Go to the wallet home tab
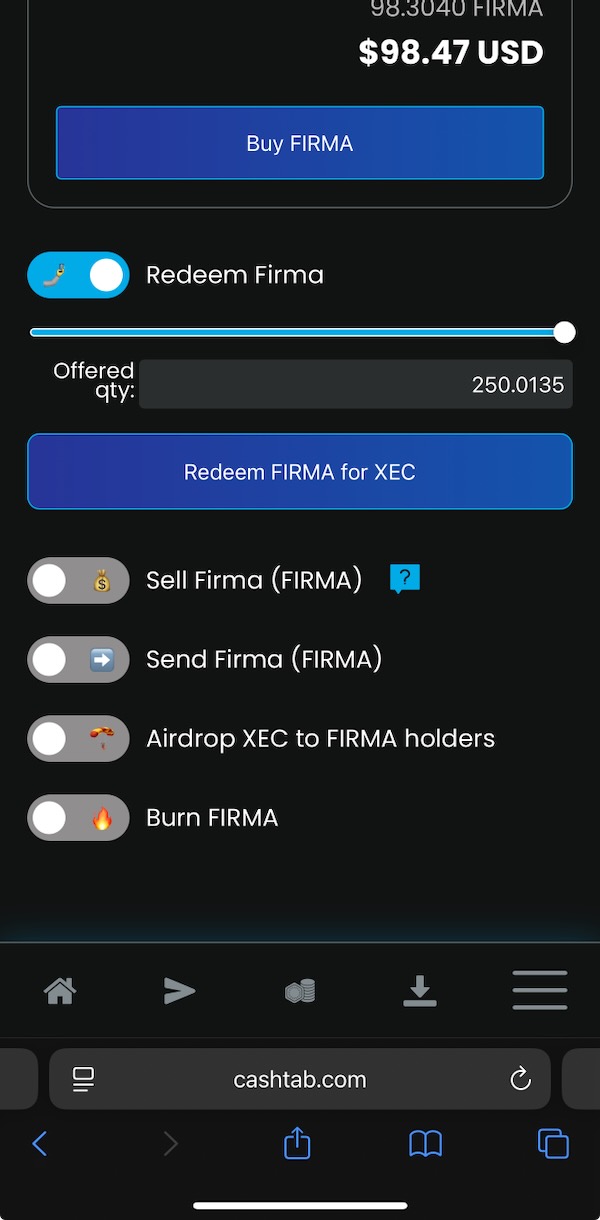The image size is (600, 1220). (60, 991)
